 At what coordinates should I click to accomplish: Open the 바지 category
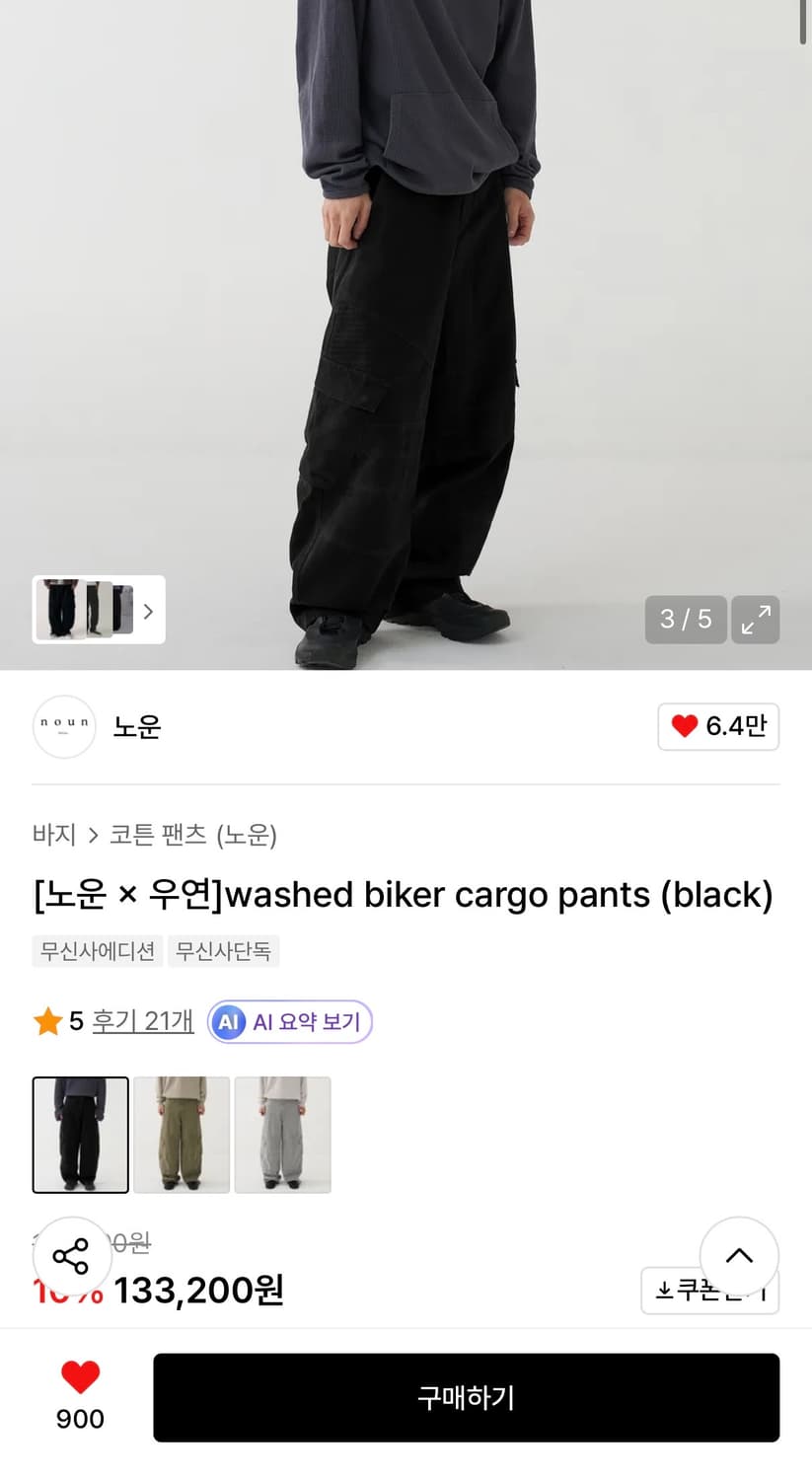coord(54,835)
